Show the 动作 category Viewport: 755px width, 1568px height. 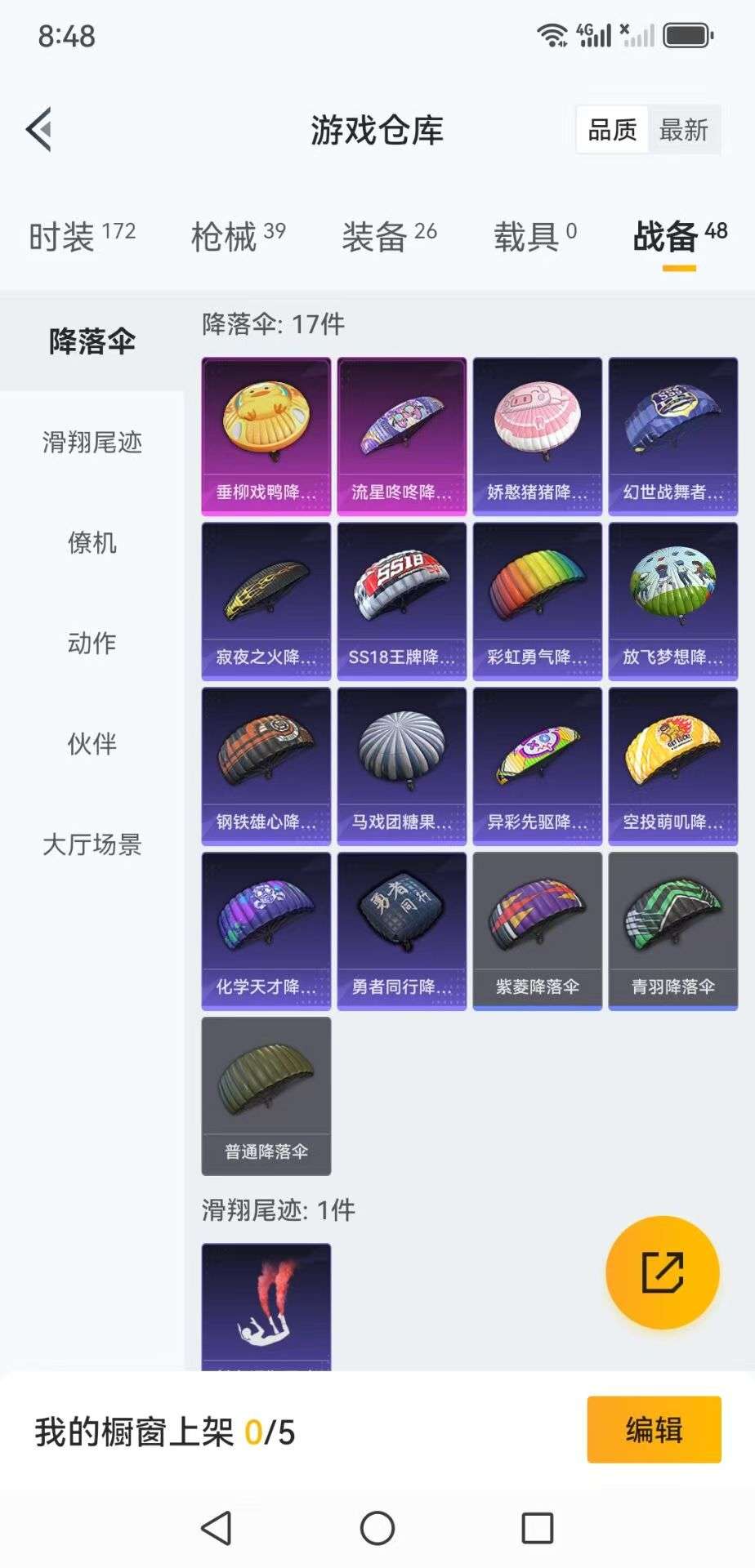pos(92,644)
